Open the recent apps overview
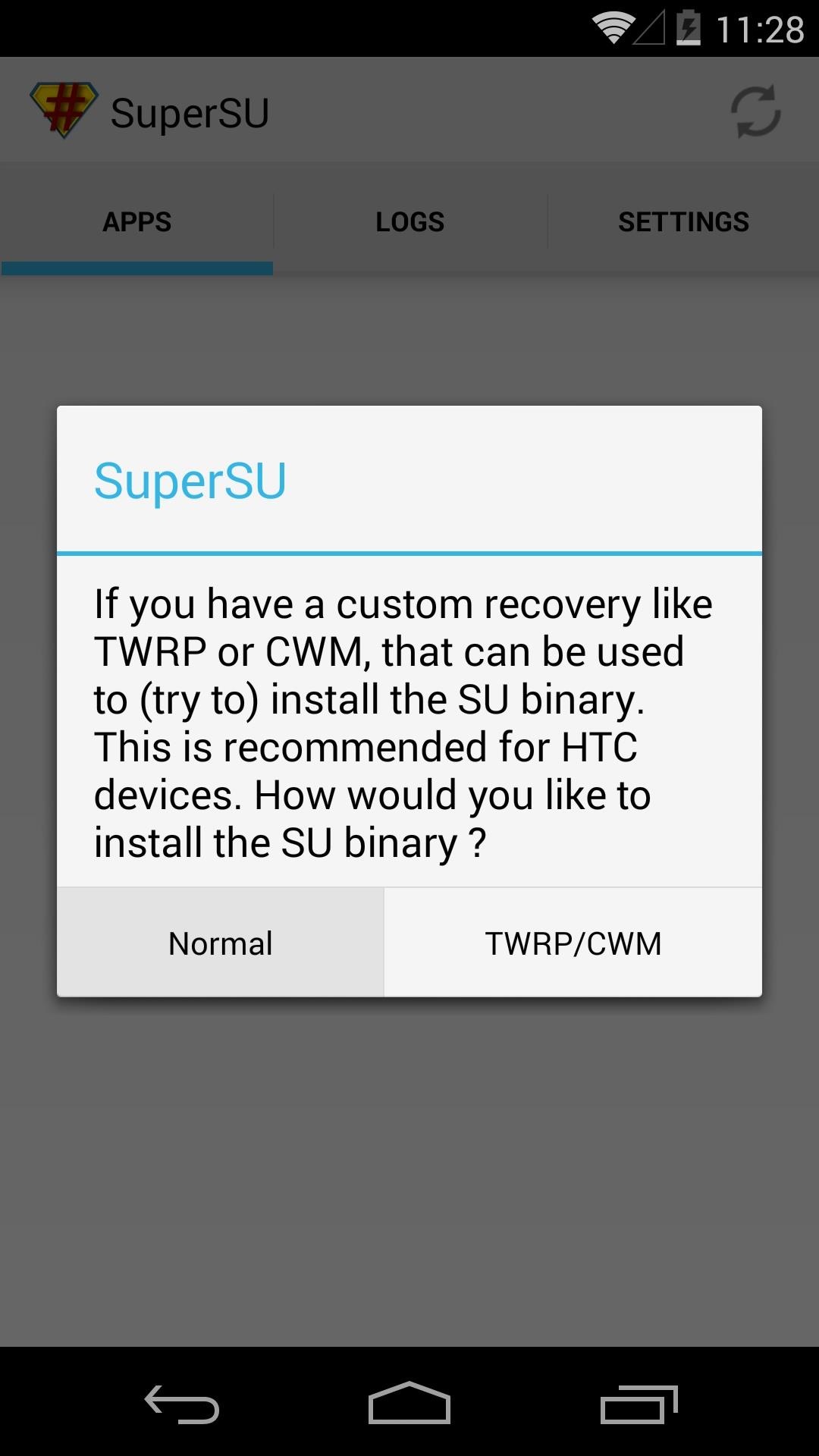 [x=639, y=1404]
